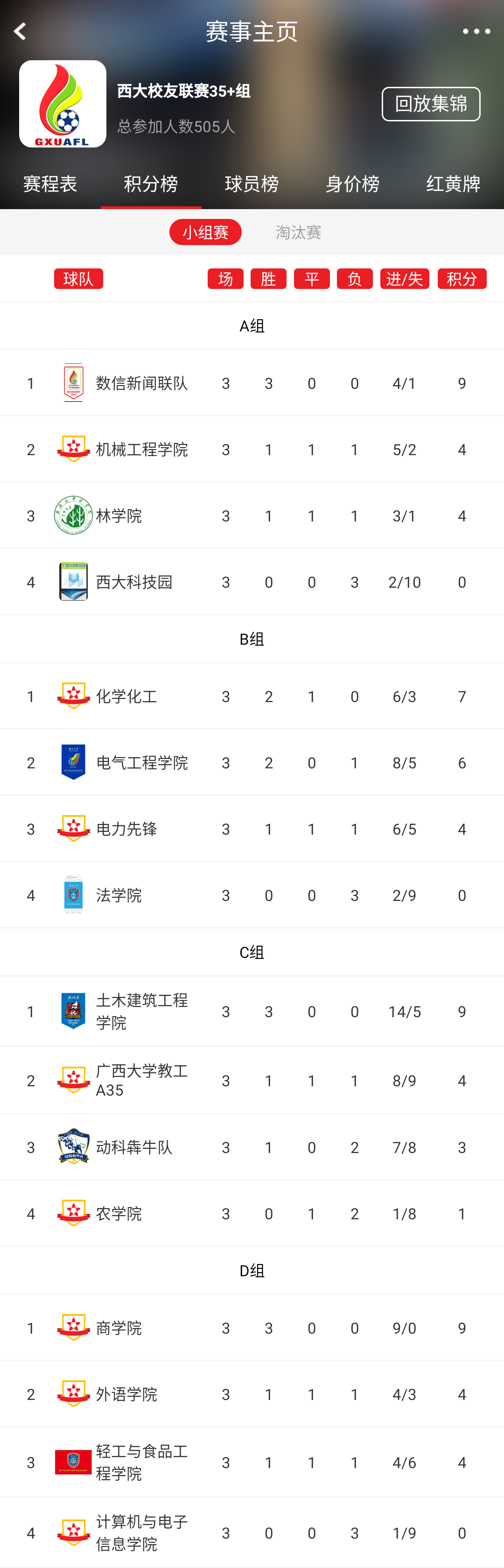This screenshot has height=1568, width=504.
Task: Open the 球员榜 tab
Action: click(252, 184)
